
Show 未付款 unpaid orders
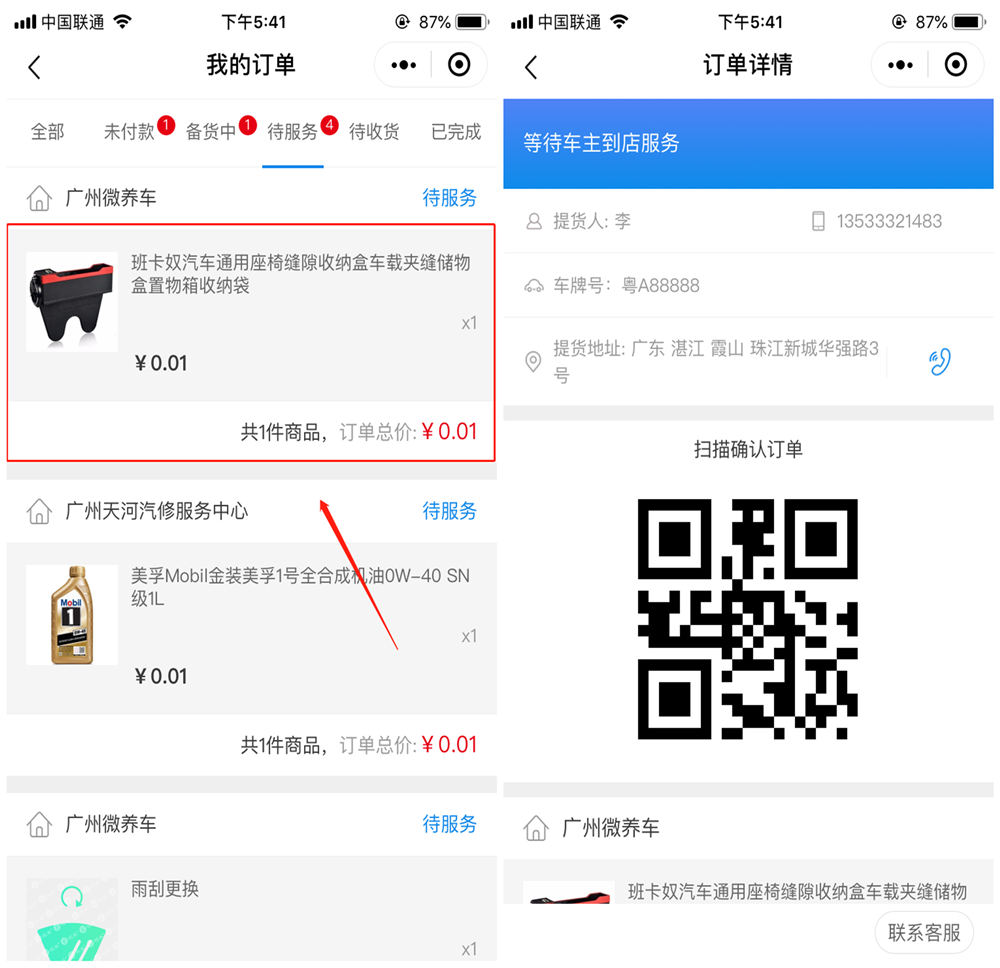[130, 132]
